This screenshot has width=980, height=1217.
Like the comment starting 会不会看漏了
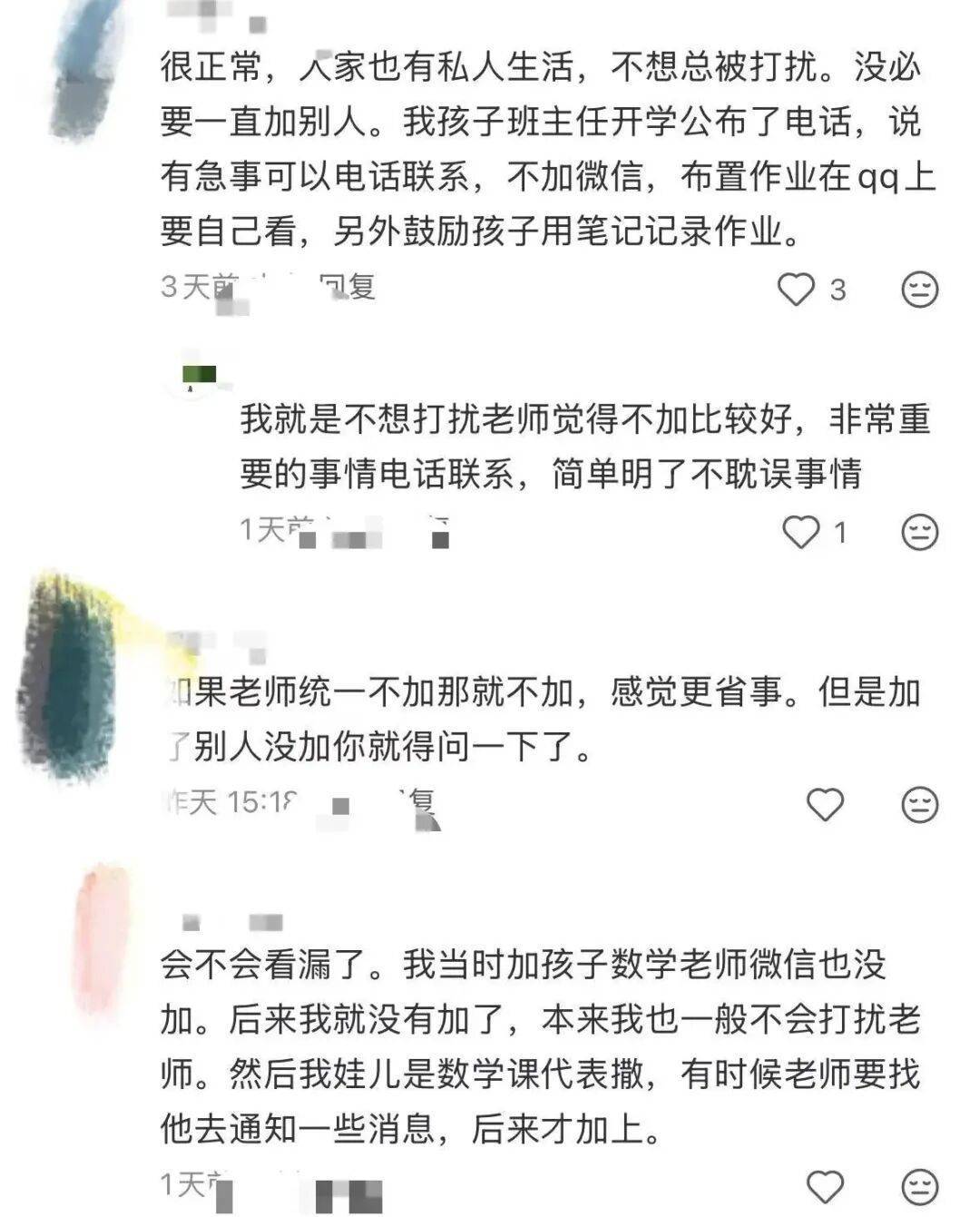tap(825, 1186)
